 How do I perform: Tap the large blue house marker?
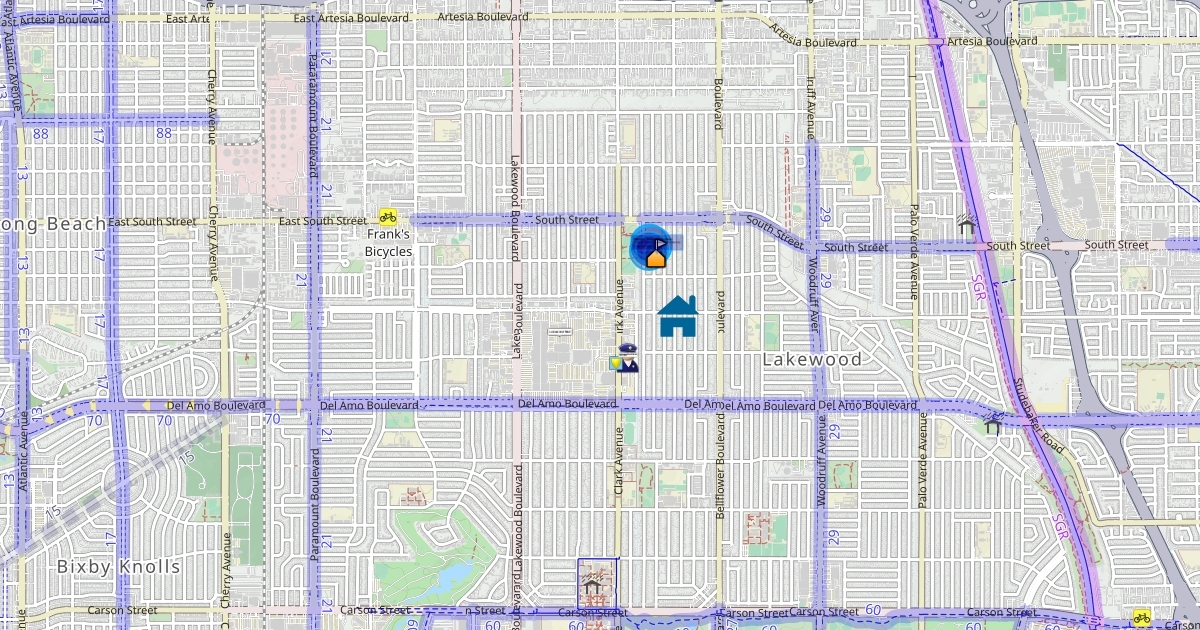(x=678, y=316)
